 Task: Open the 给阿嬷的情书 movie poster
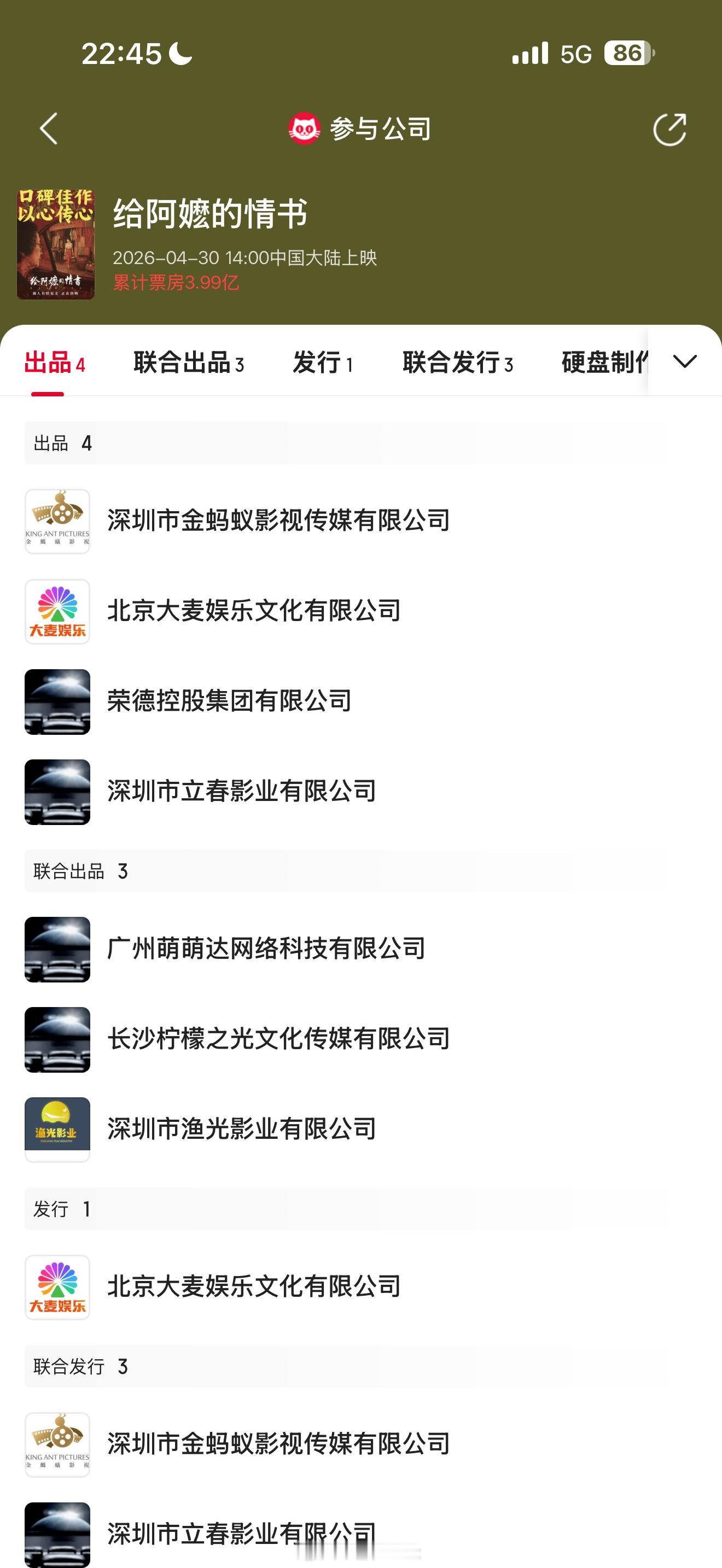coord(55,243)
